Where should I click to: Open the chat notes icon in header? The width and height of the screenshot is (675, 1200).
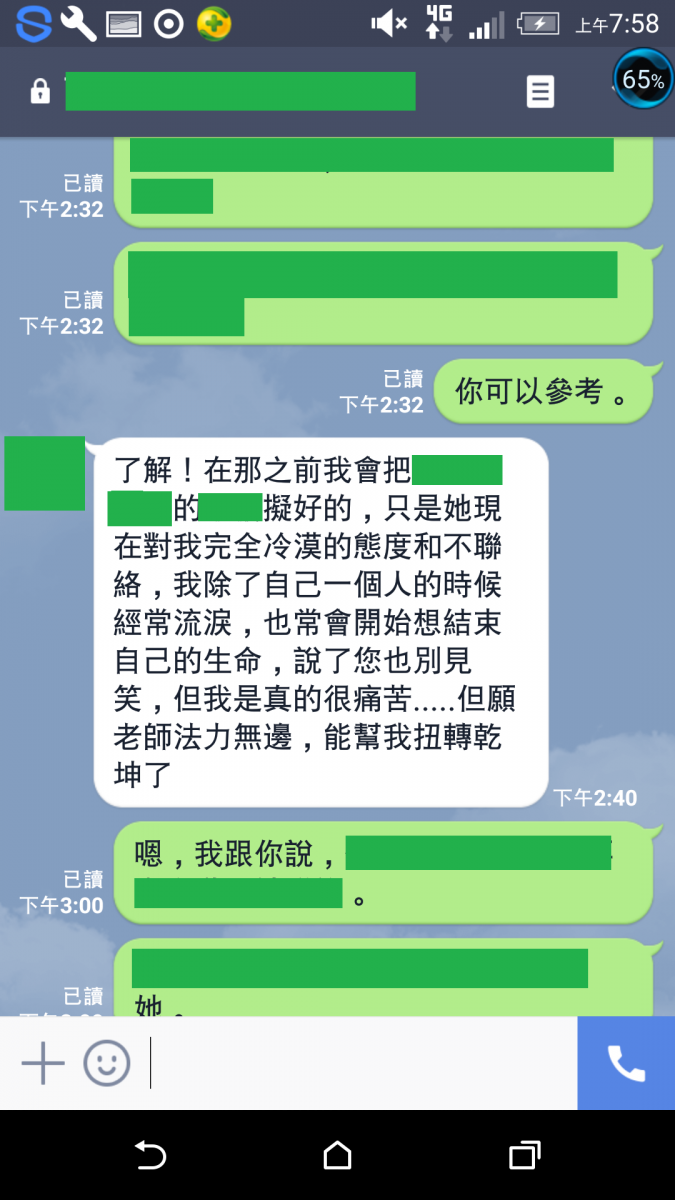click(x=540, y=92)
